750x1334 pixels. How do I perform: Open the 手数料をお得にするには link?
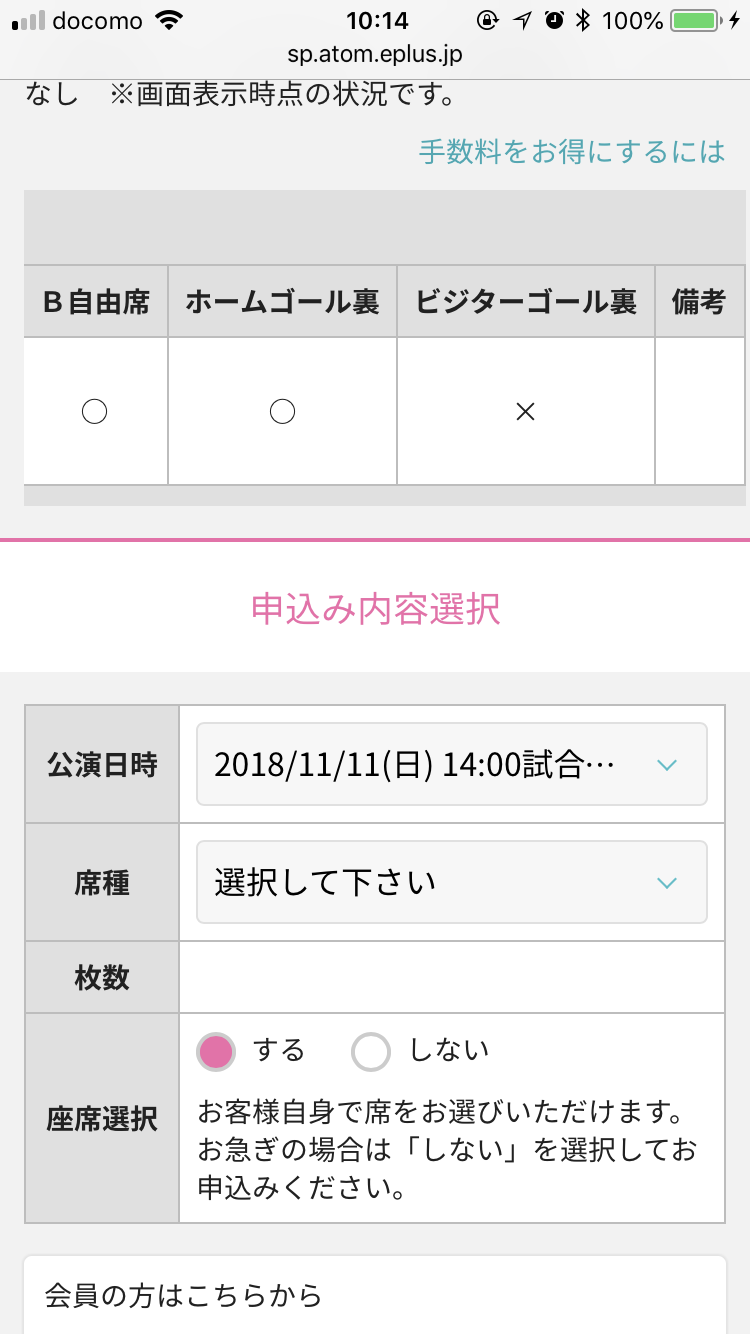tap(571, 152)
